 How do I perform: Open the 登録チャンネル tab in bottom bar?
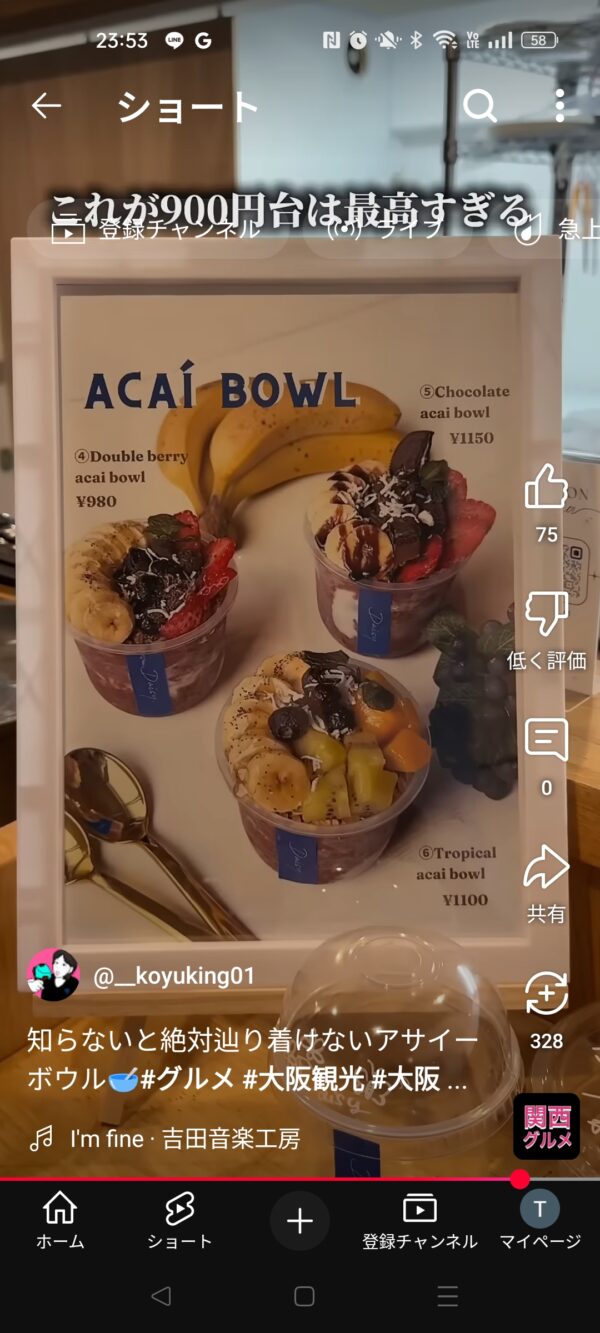[420, 1221]
